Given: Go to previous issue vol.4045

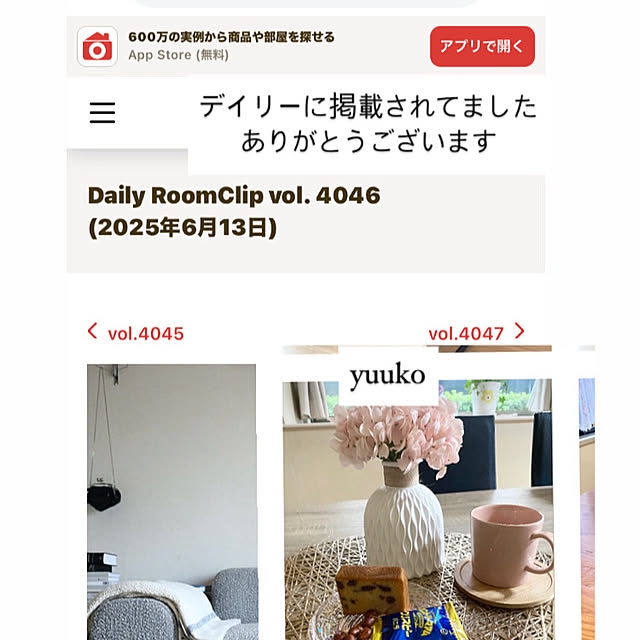Looking at the screenshot, I should pyautogui.click(x=136, y=333).
